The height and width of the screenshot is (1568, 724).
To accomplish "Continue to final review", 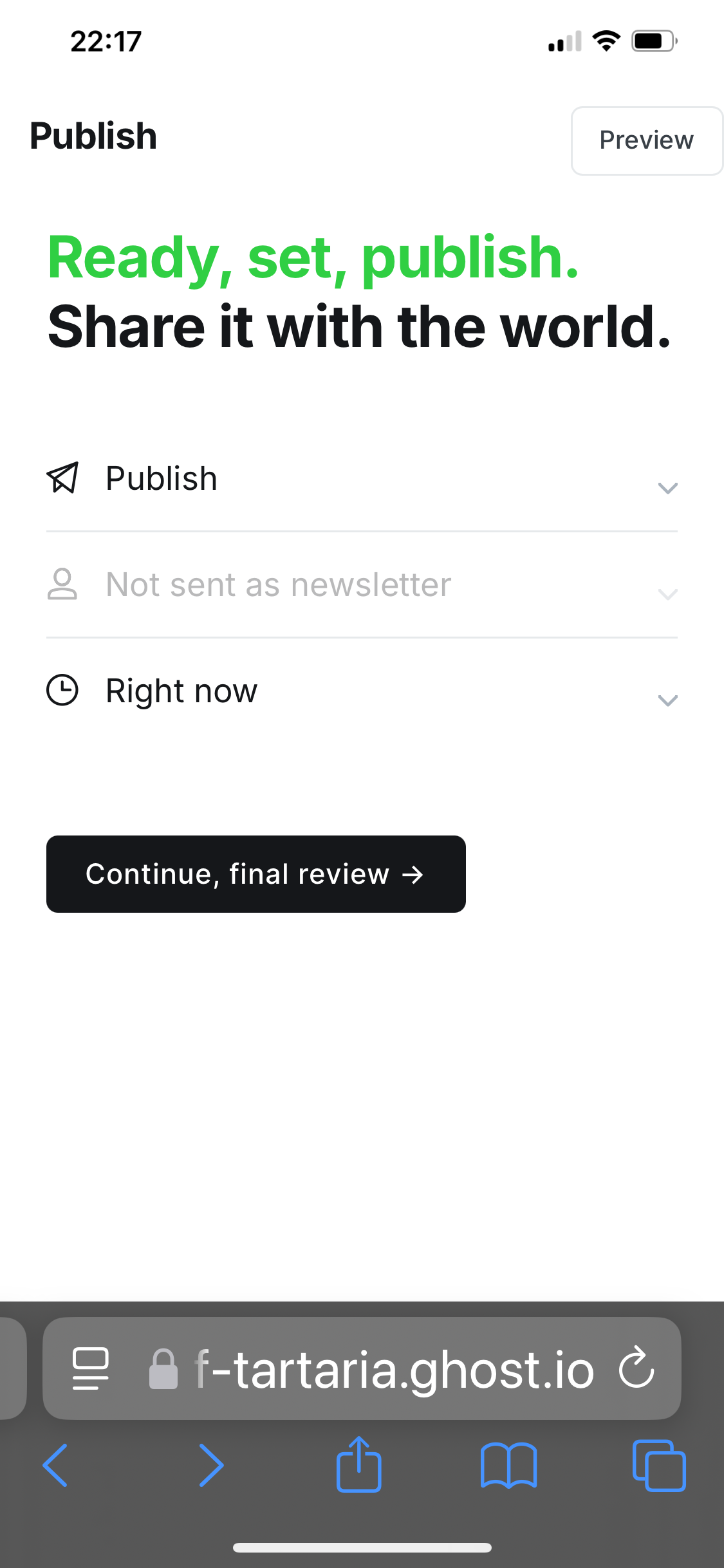I will click(255, 874).
